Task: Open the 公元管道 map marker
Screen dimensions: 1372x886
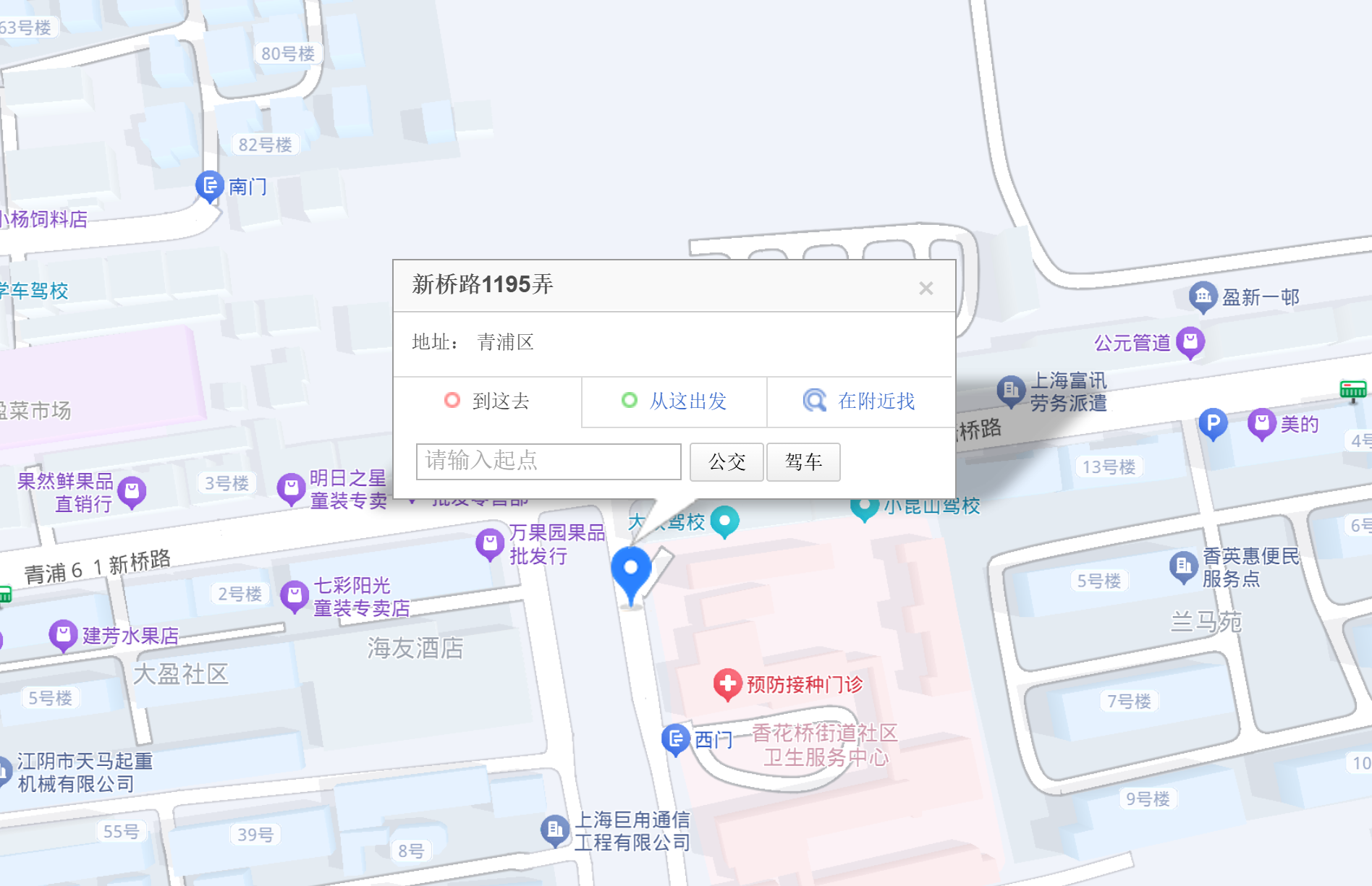Action: click(x=1190, y=341)
